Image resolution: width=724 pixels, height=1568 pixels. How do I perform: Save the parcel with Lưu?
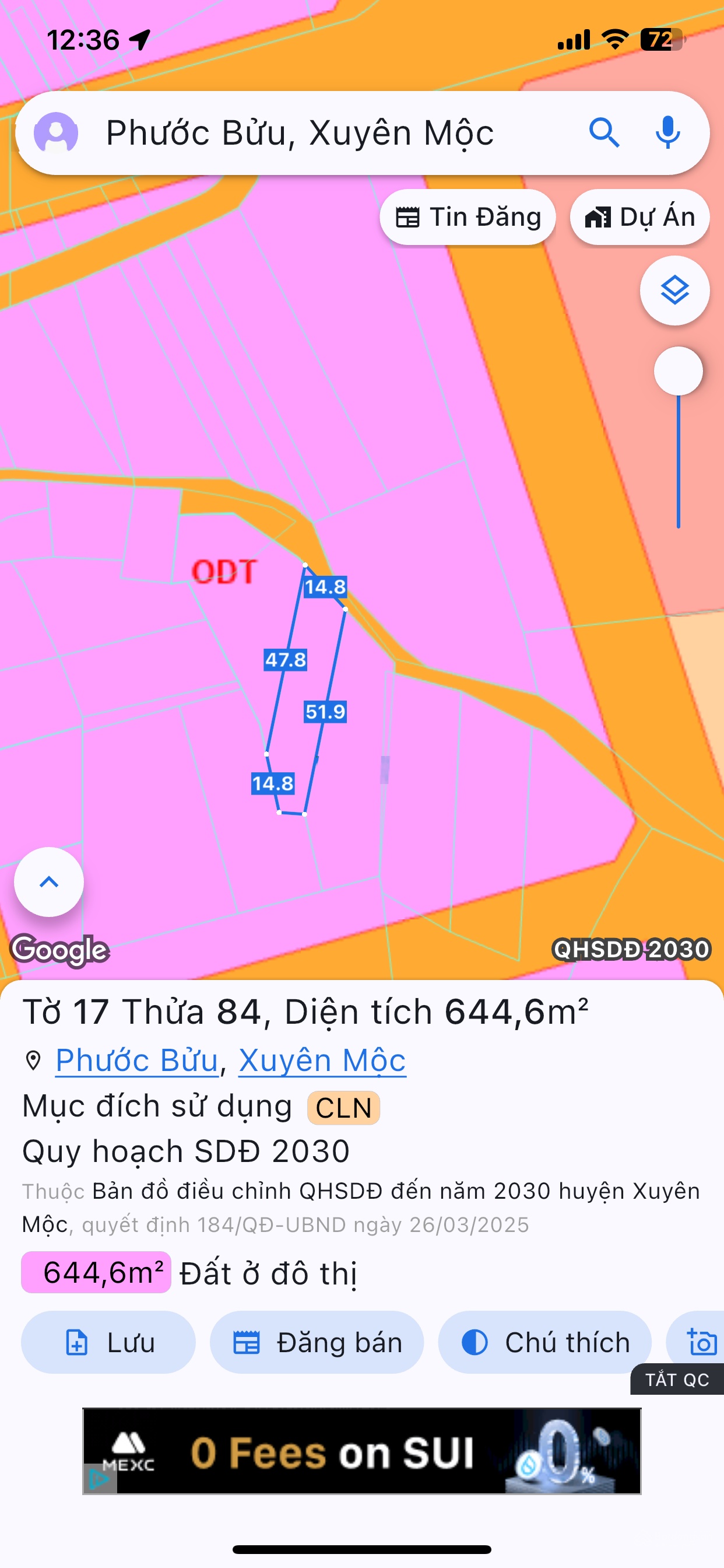(x=108, y=1342)
